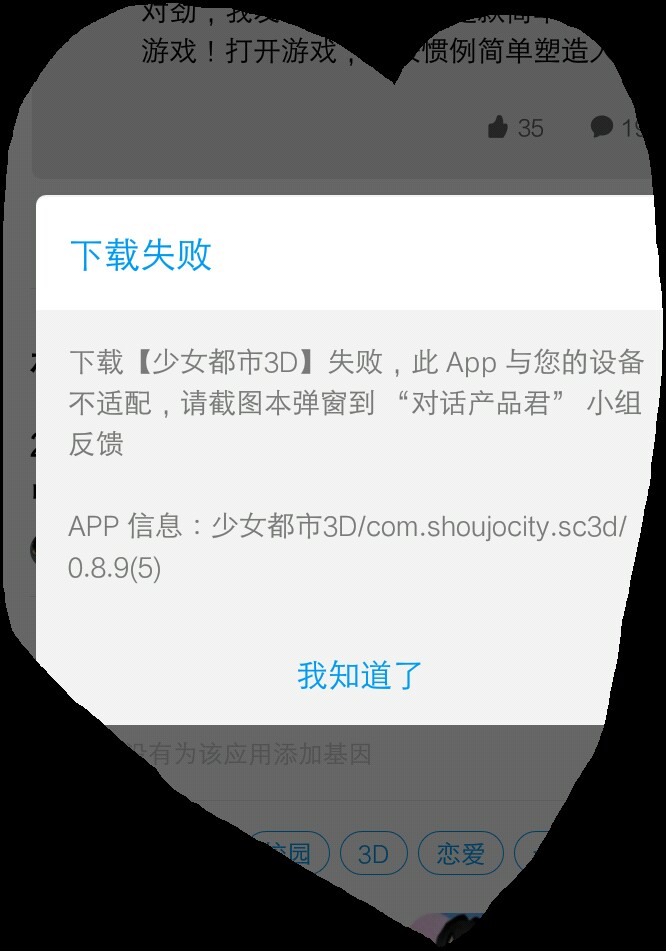Select the 恋爱 tag chip
The image size is (666, 951).
click(460, 854)
